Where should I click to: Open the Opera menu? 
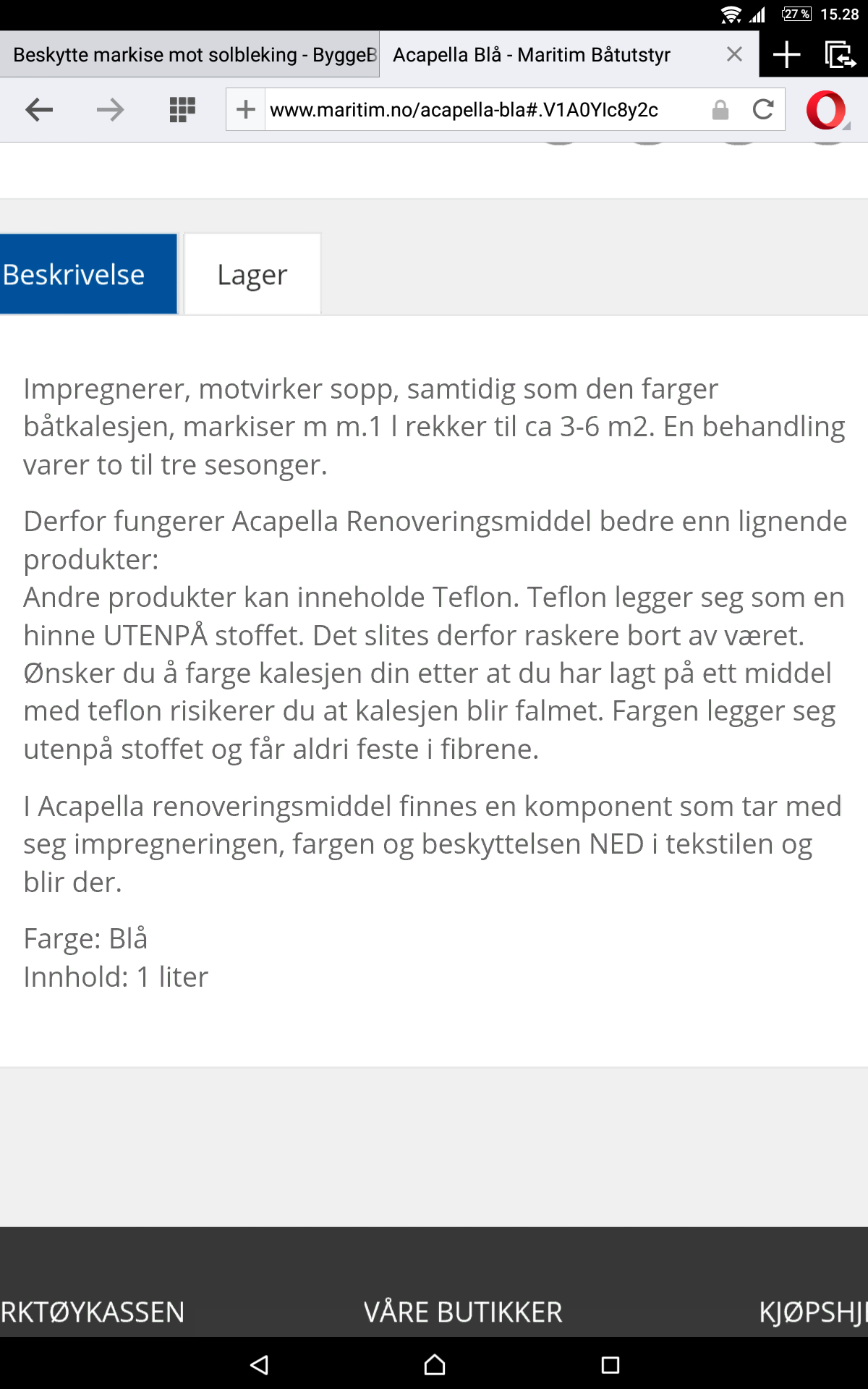[826, 110]
